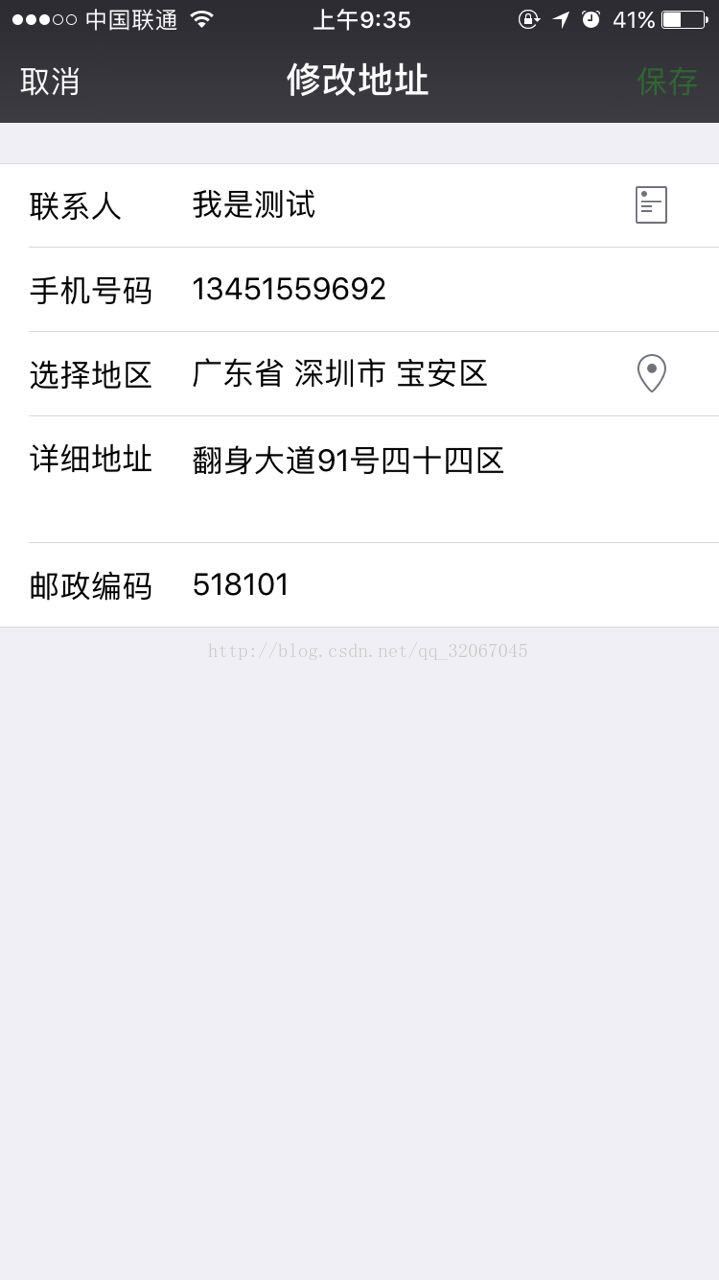
Task: Tap 取消 to cancel editing
Action: click(50, 81)
